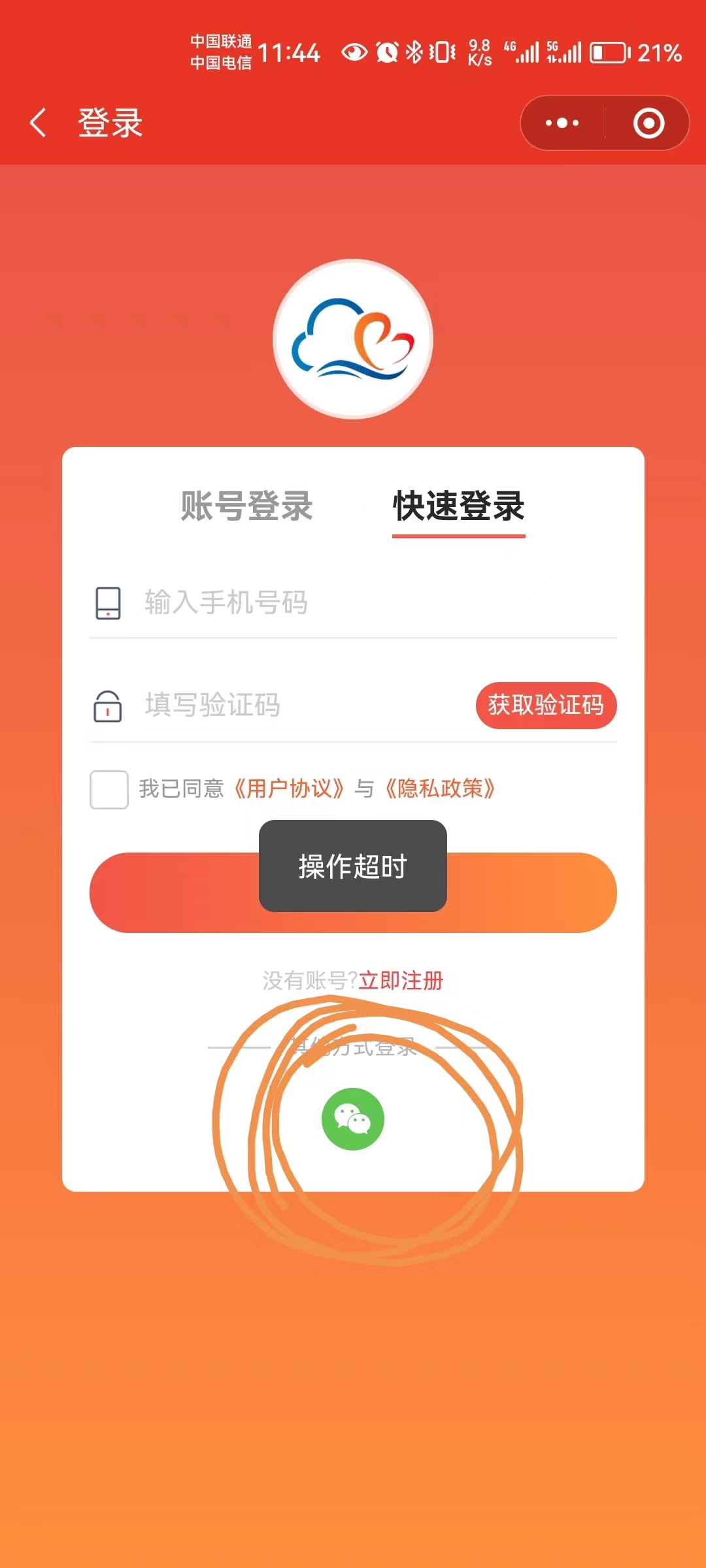
Task: Check the 我已同意 agreement box
Action: [109, 789]
